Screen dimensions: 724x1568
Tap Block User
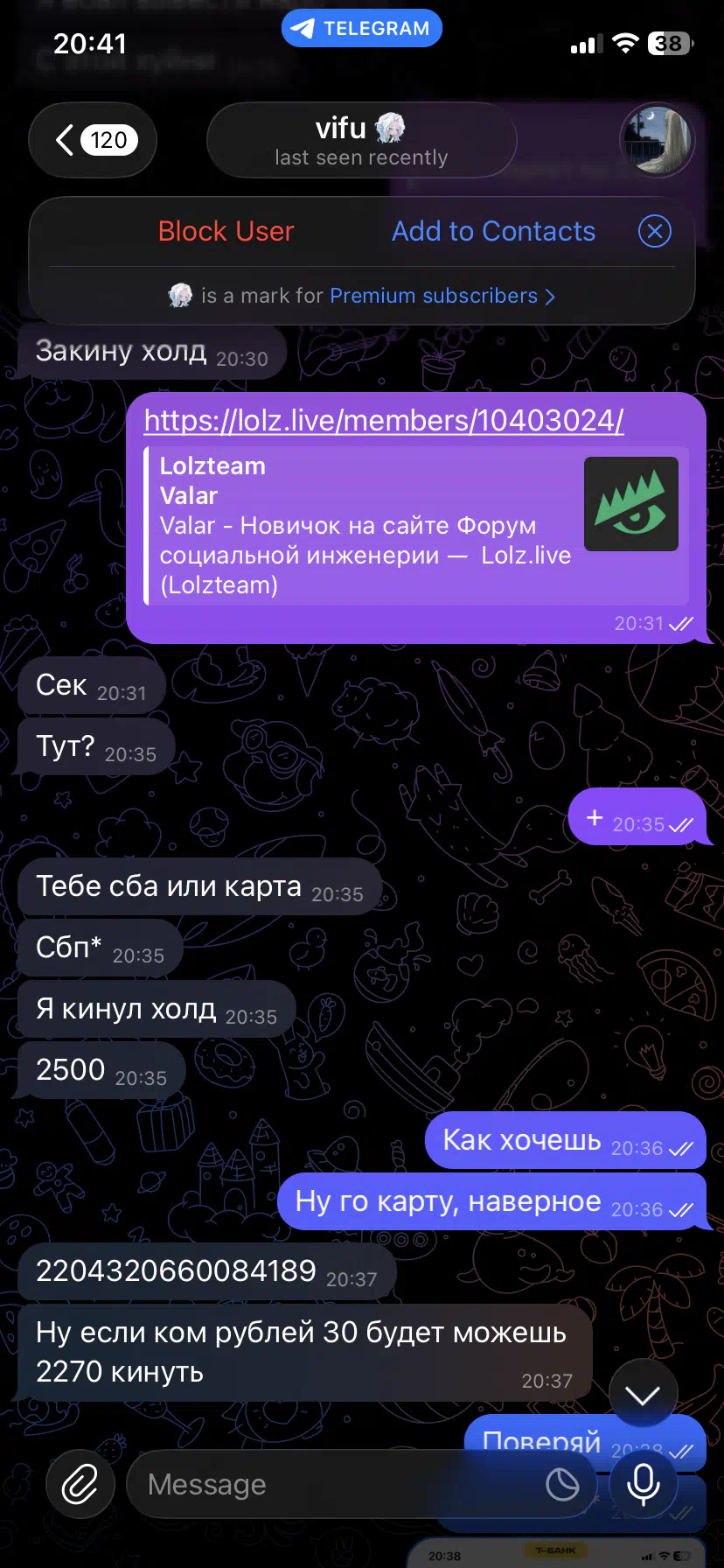(x=226, y=231)
